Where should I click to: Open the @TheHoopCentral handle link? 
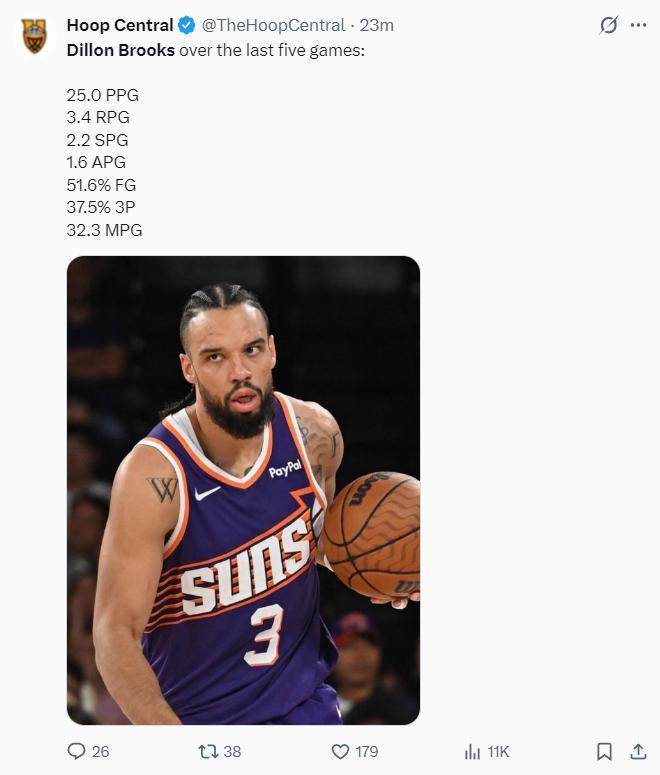(274, 25)
